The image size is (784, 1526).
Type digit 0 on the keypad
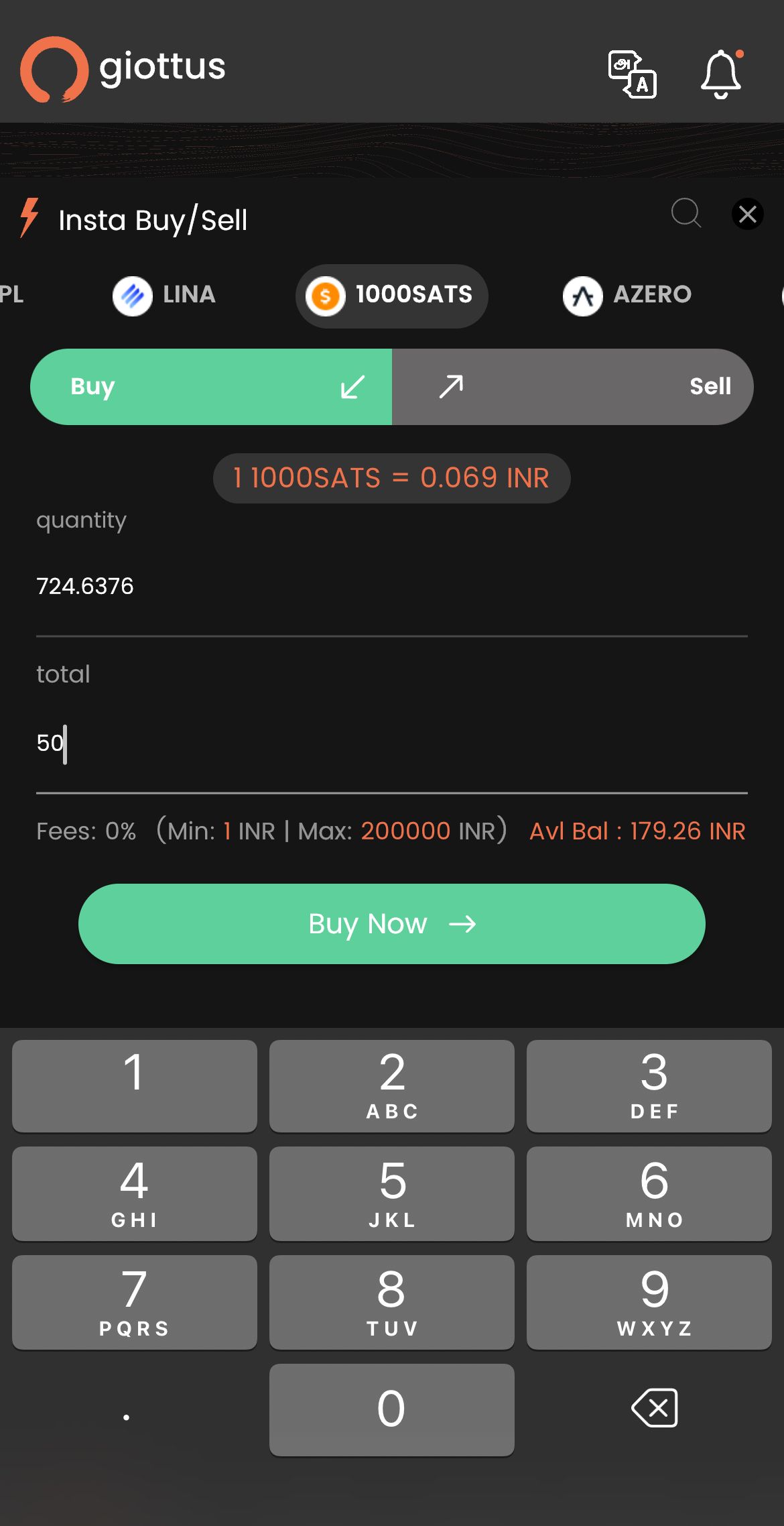click(391, 1409)
